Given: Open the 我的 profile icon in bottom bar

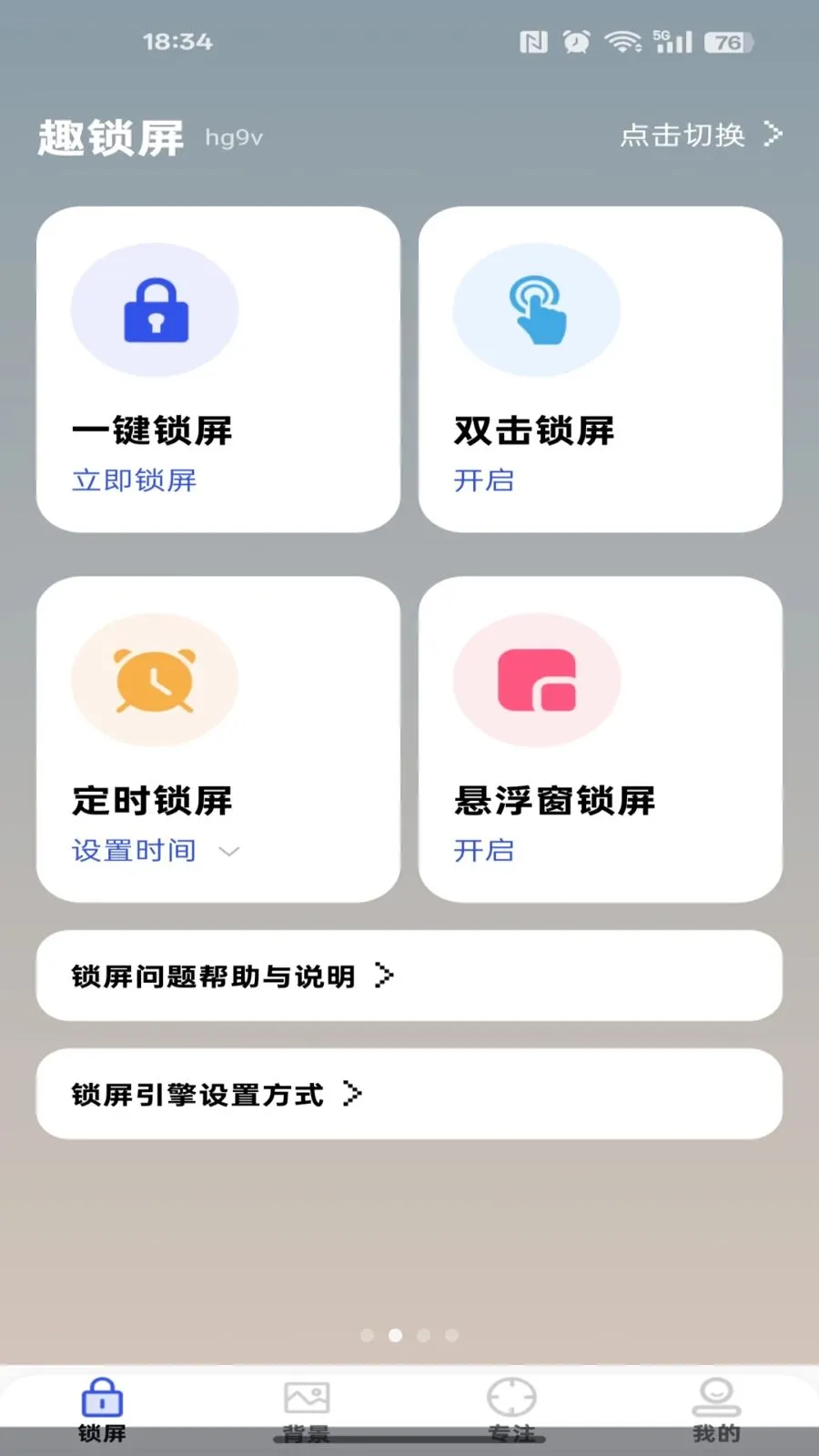Looking at the screenshot, I should [716, 1395].
